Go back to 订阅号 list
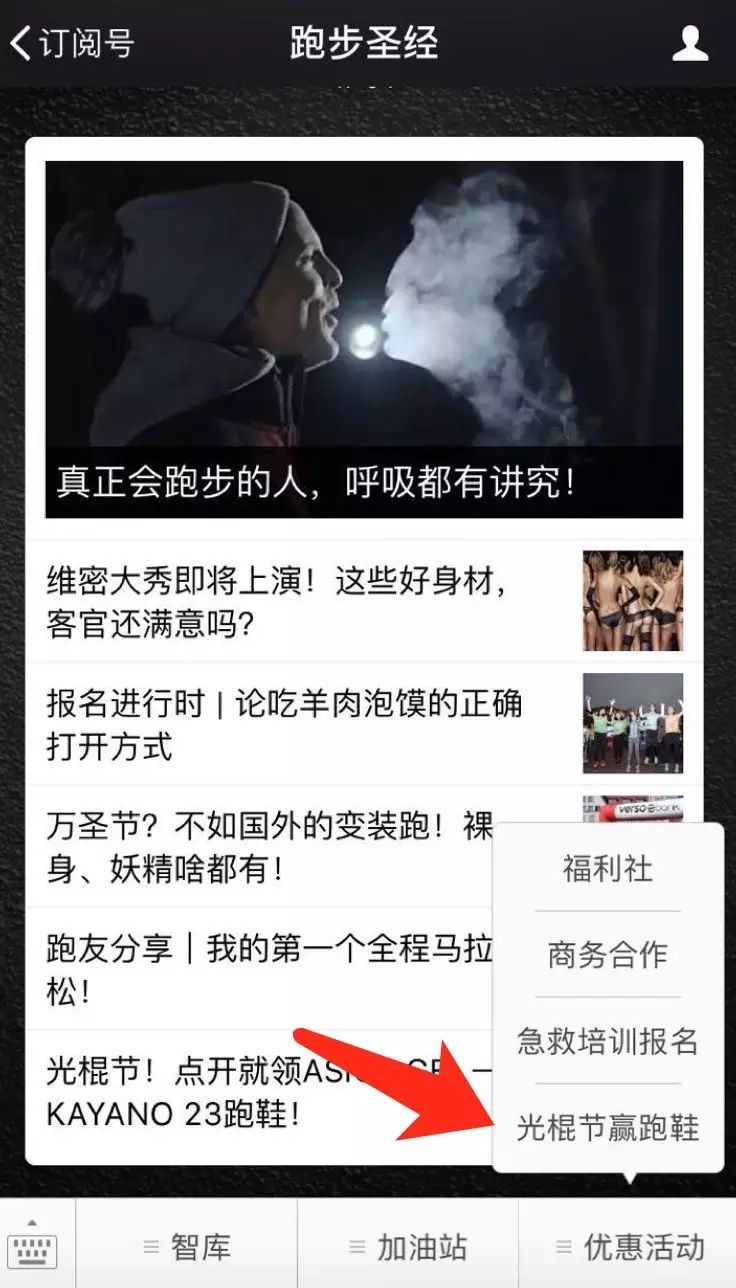Screen dimensions: 736x1288 (x=72, y=44)
